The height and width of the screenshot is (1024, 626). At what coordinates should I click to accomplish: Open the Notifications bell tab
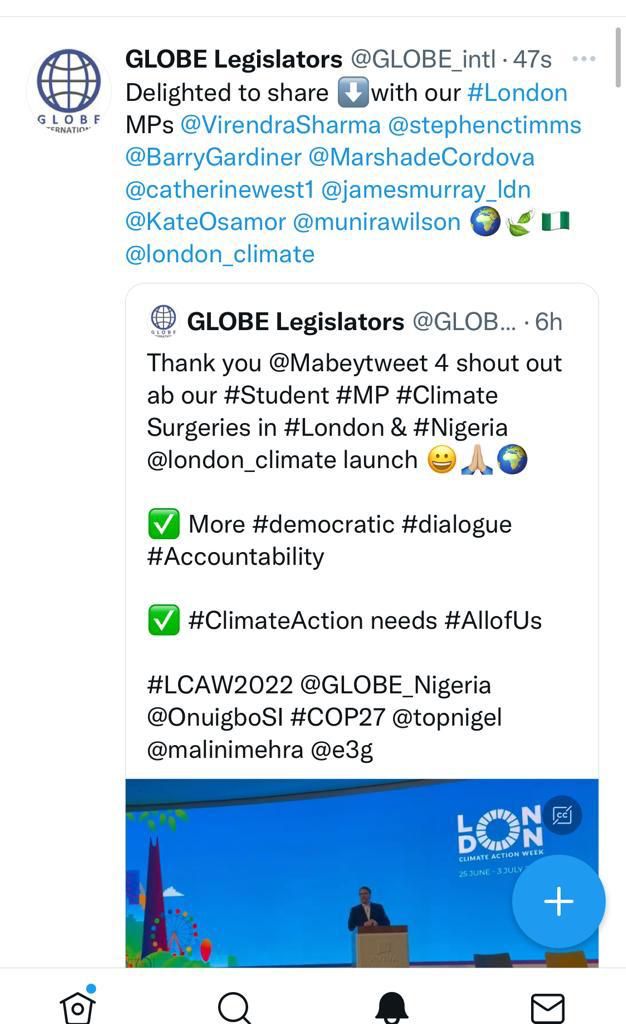coord(392,1008)
